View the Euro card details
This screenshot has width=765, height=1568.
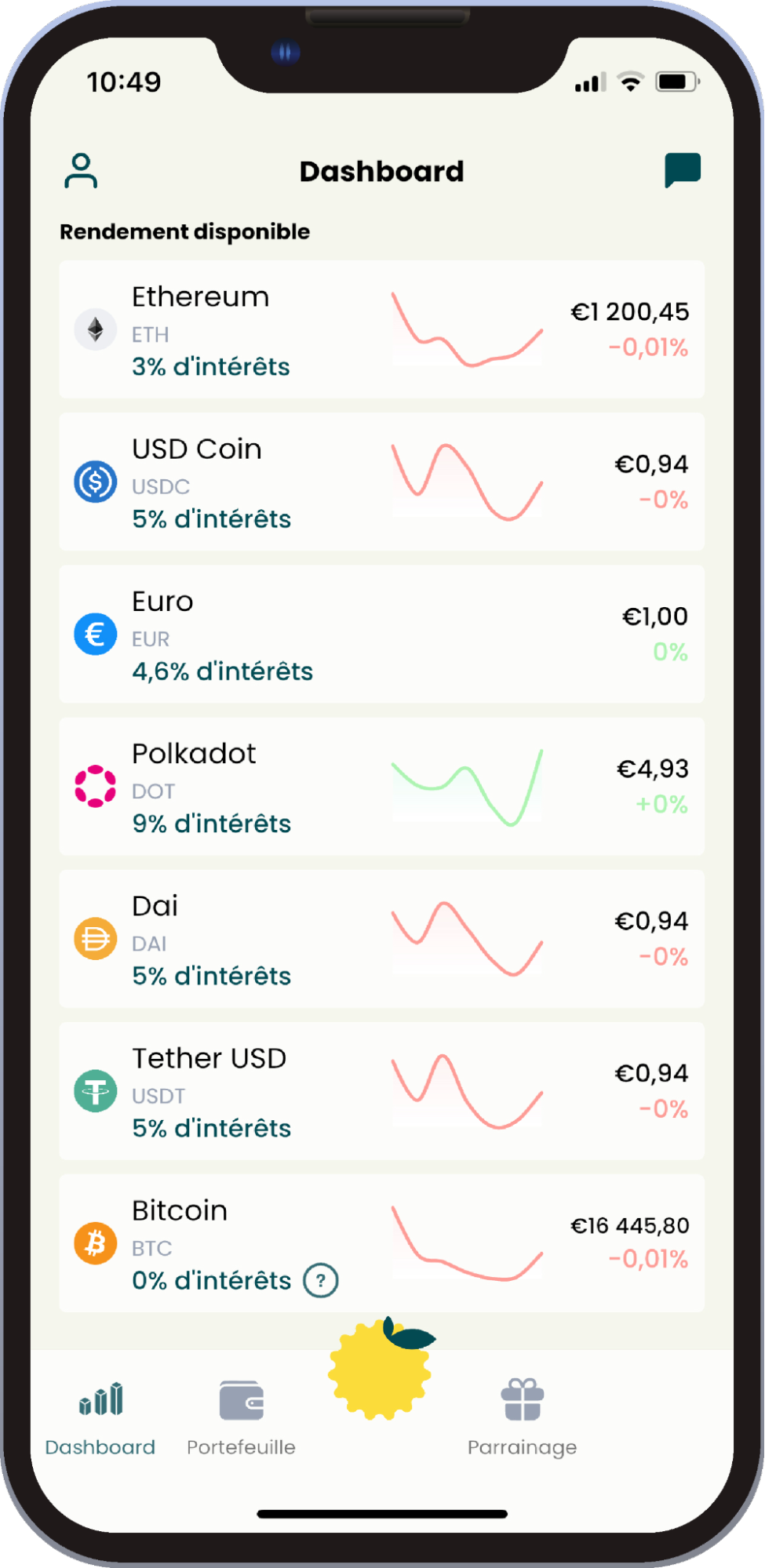(381, 634)
